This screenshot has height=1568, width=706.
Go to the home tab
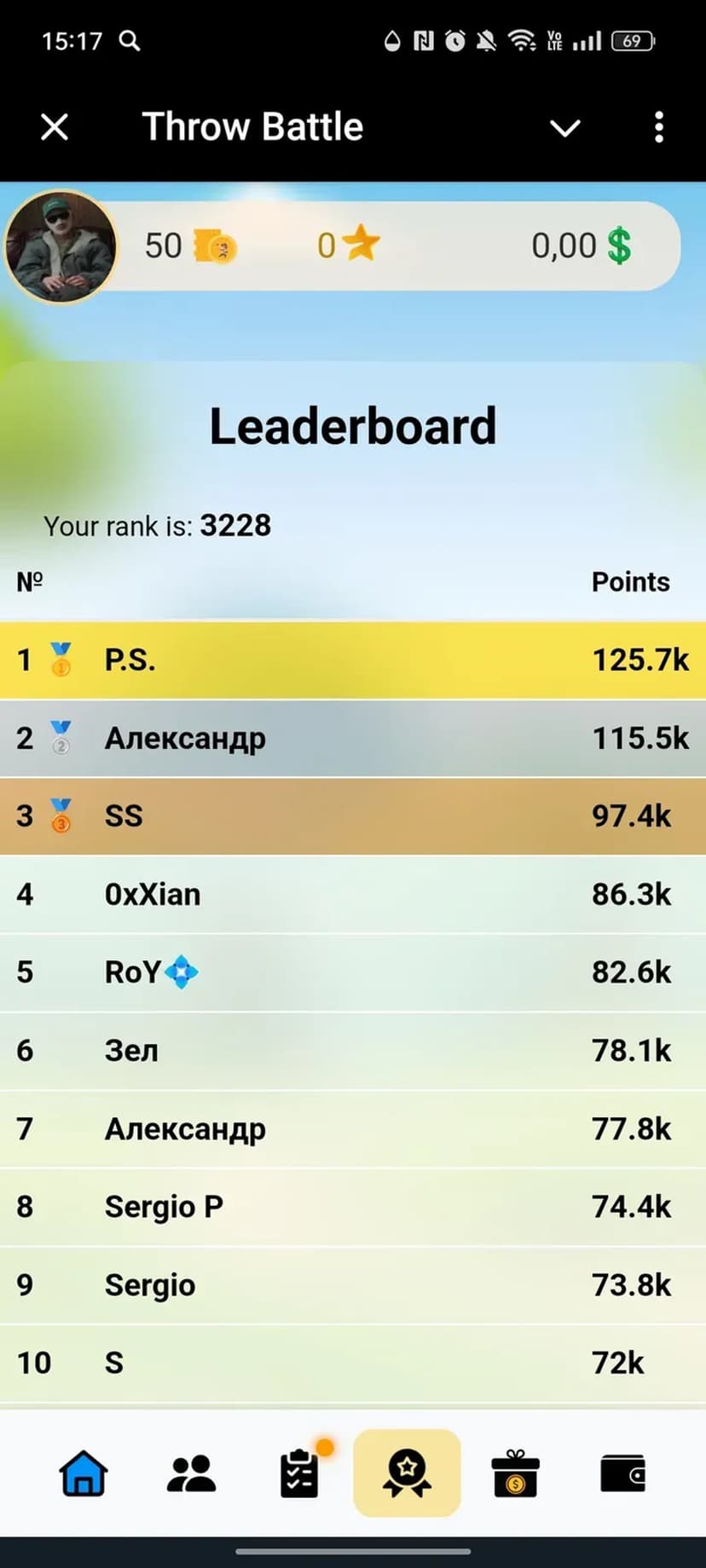(x=84, y=1473)
